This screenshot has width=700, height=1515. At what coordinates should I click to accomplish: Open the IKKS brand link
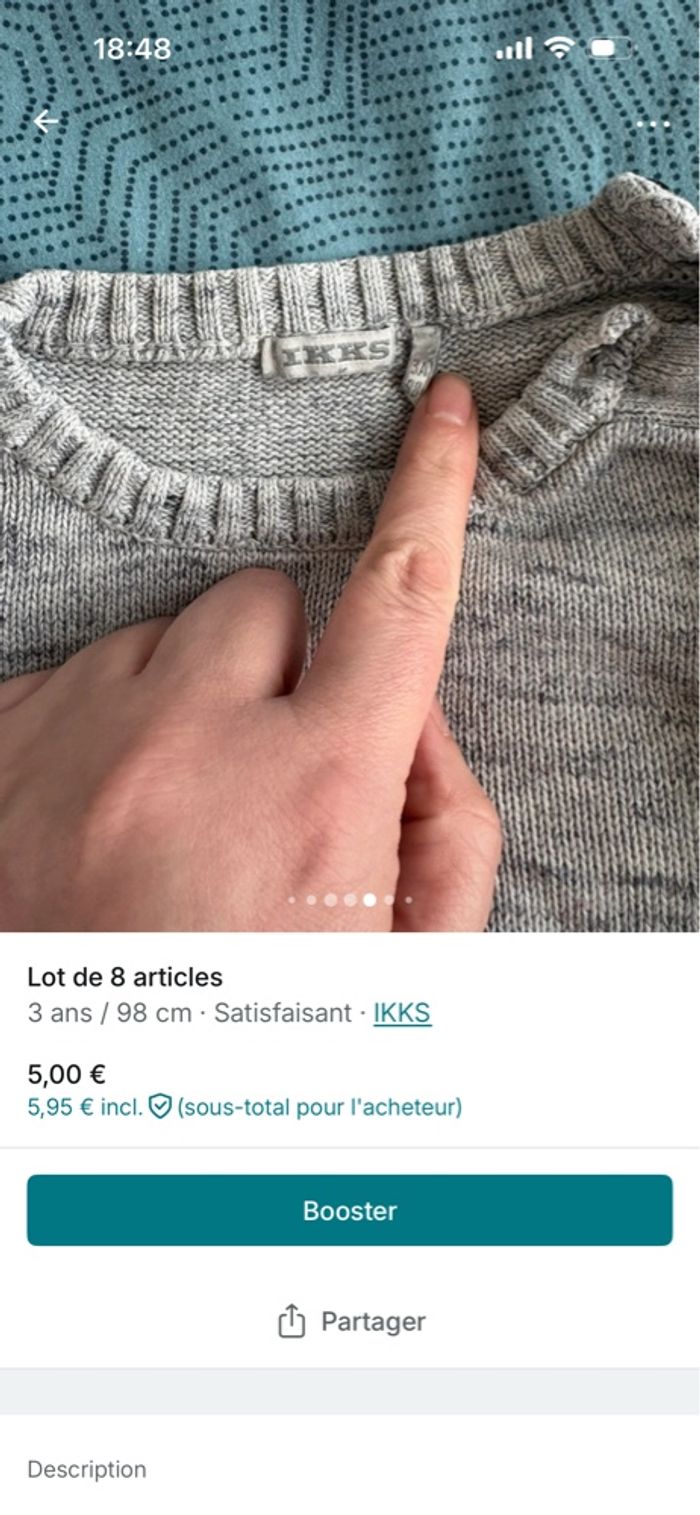[402, 1013]
